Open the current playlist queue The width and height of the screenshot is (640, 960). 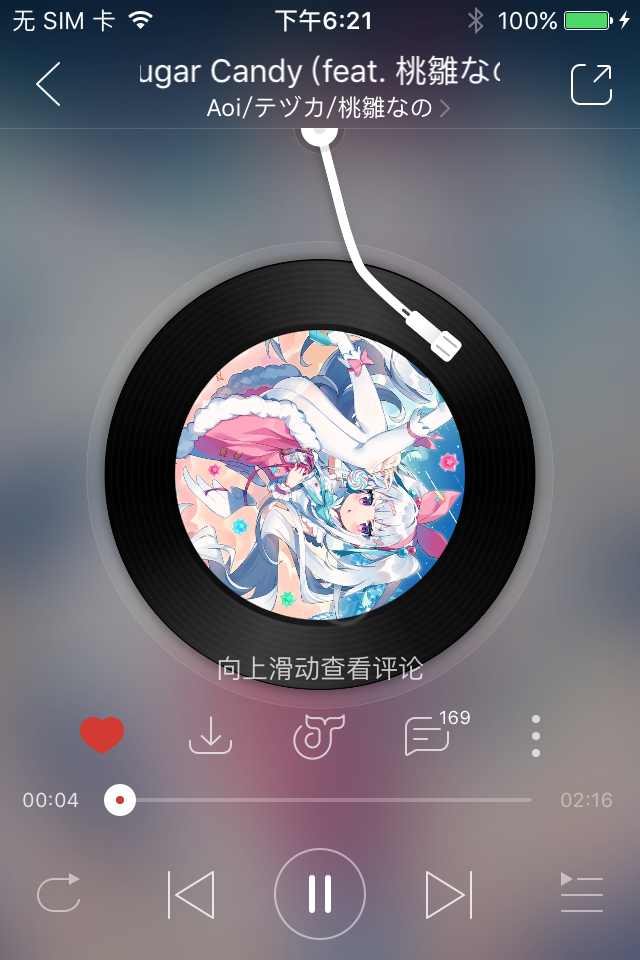point(581,893)
